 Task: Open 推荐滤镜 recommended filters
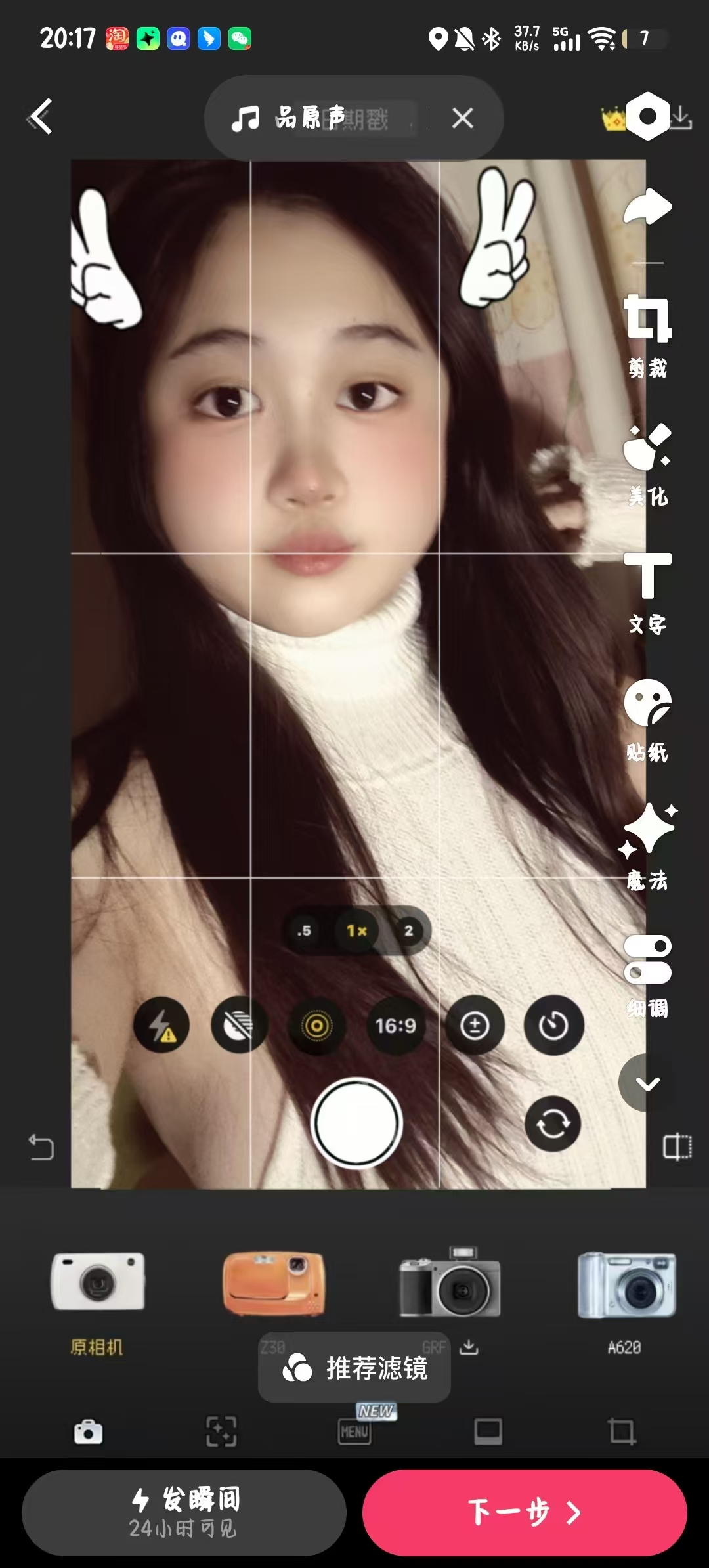(354, 1368)
